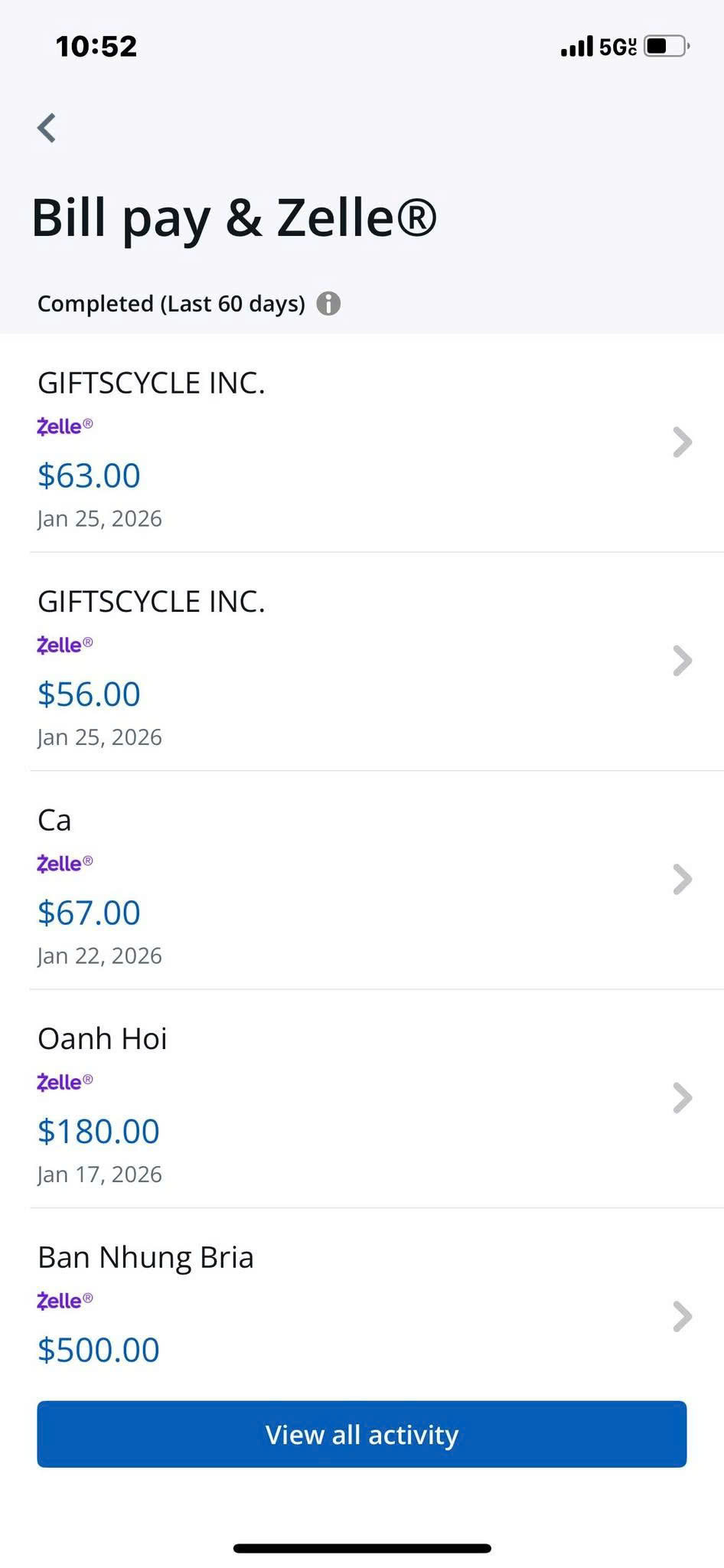
Task: View Oanh Hoi's $180.00 payment
Action: pos(361,1098)
